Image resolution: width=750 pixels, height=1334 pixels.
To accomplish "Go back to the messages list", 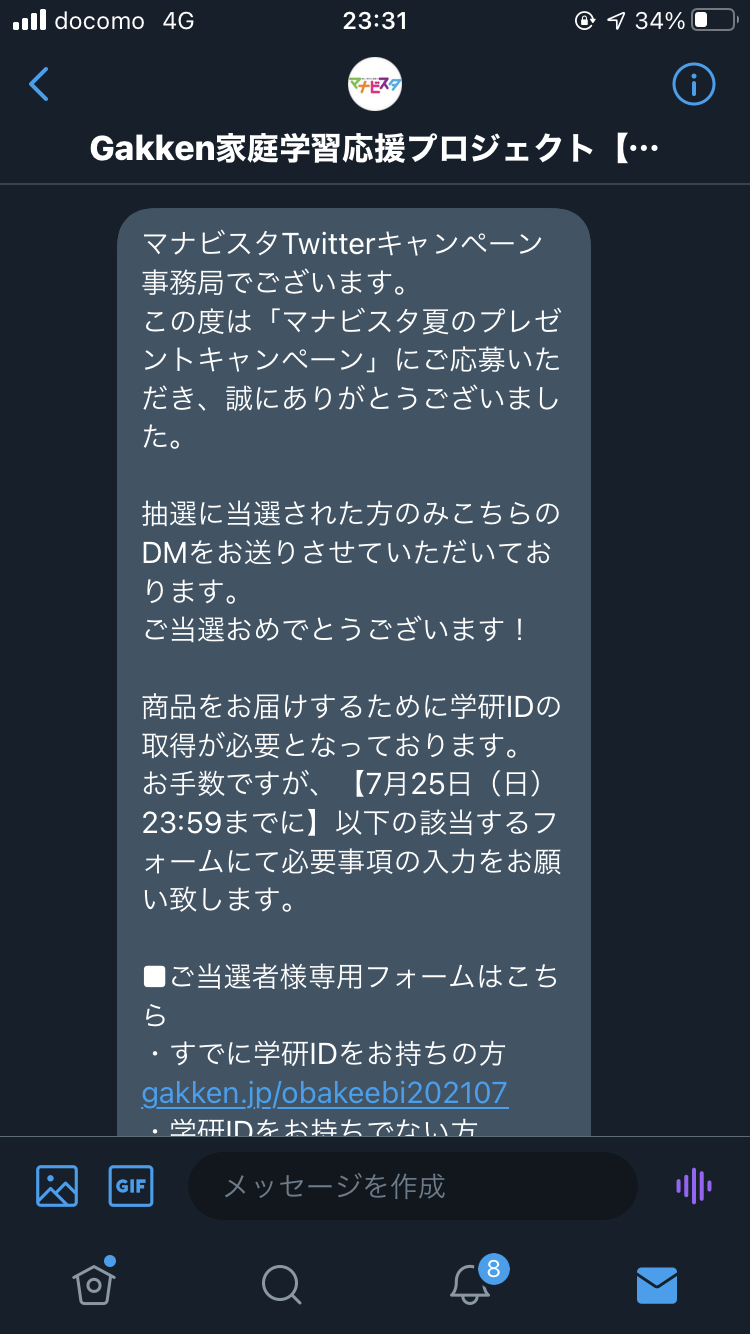I will coord(40,85).
